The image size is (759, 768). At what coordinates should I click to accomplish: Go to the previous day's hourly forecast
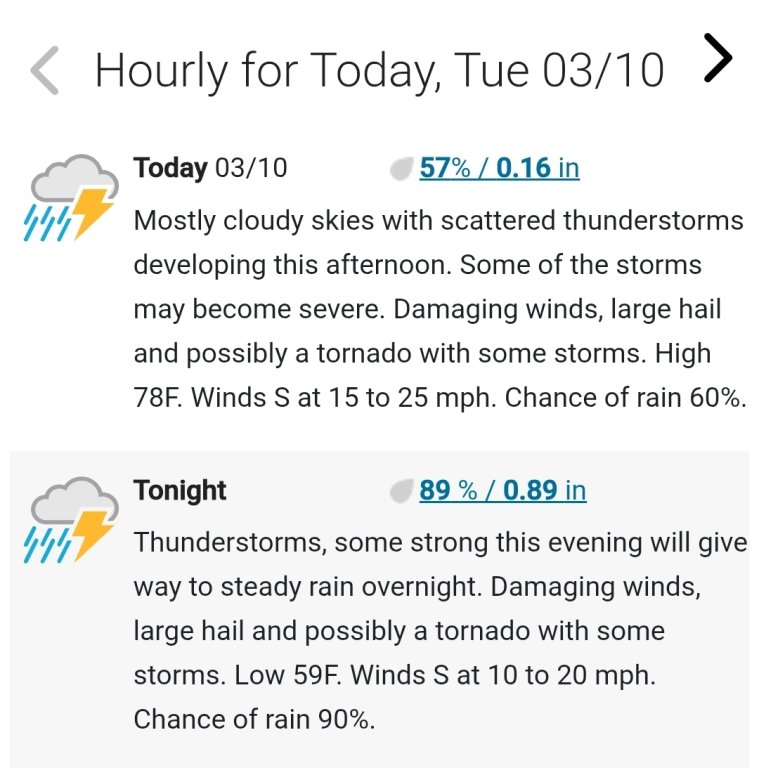coord(44,71)
